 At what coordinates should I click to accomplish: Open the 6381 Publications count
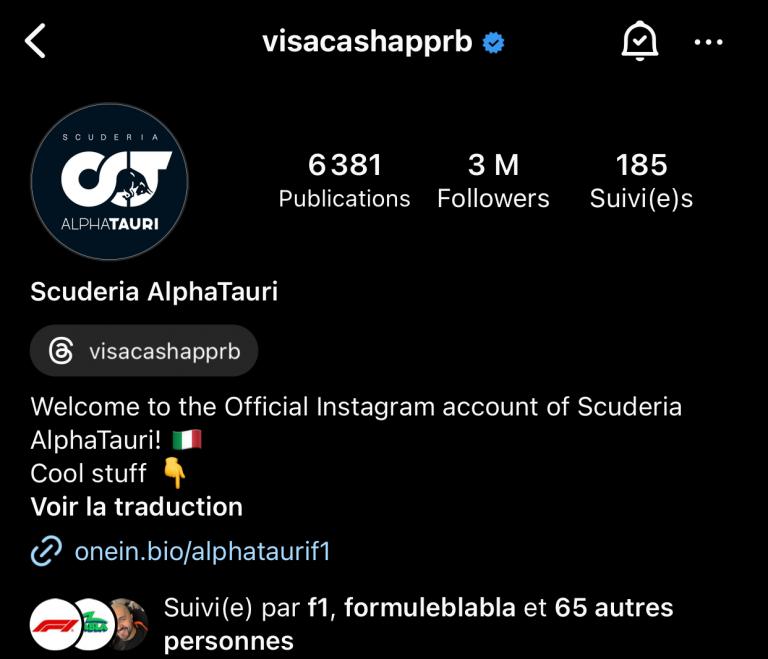344,181
